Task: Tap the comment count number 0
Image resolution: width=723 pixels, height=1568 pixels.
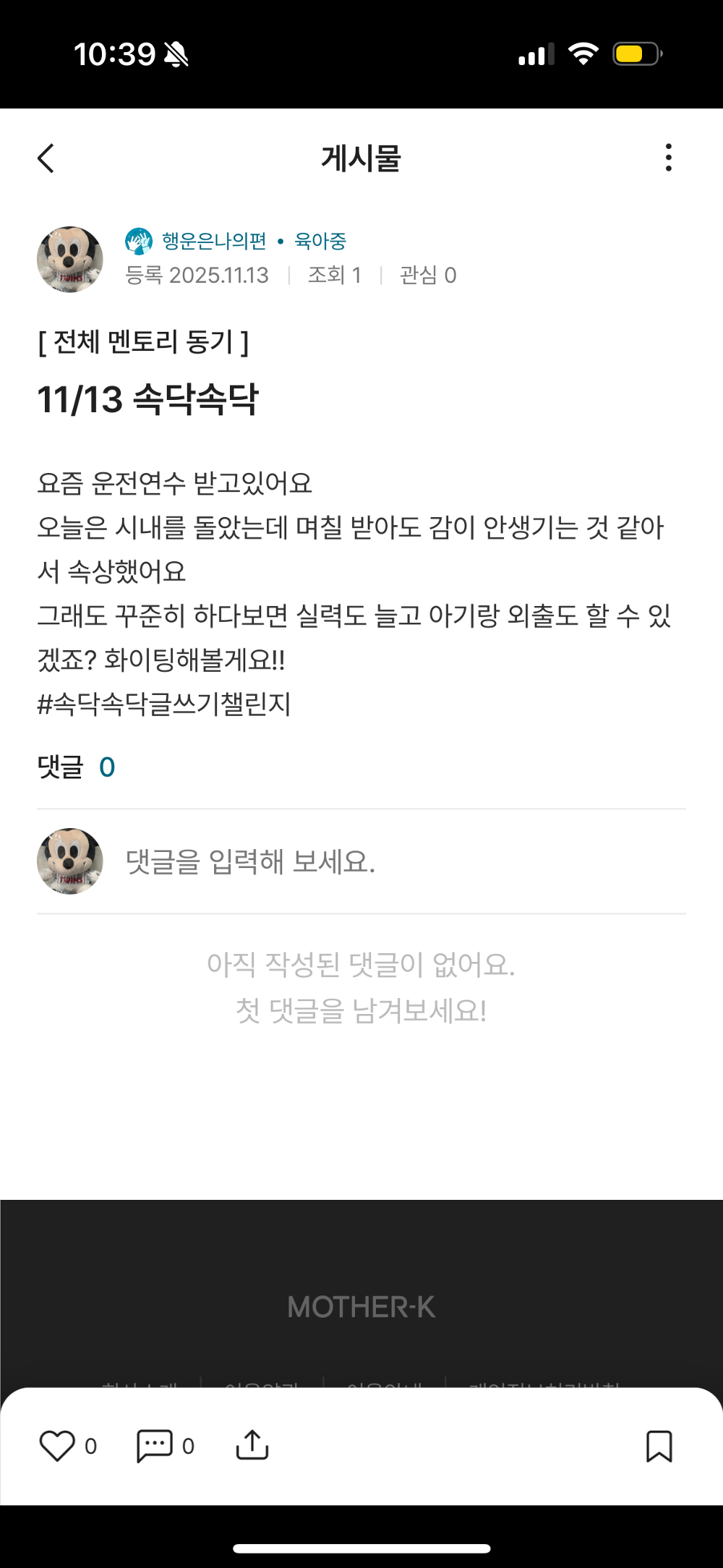Action: pyautogui.click(x=107, y=768)
